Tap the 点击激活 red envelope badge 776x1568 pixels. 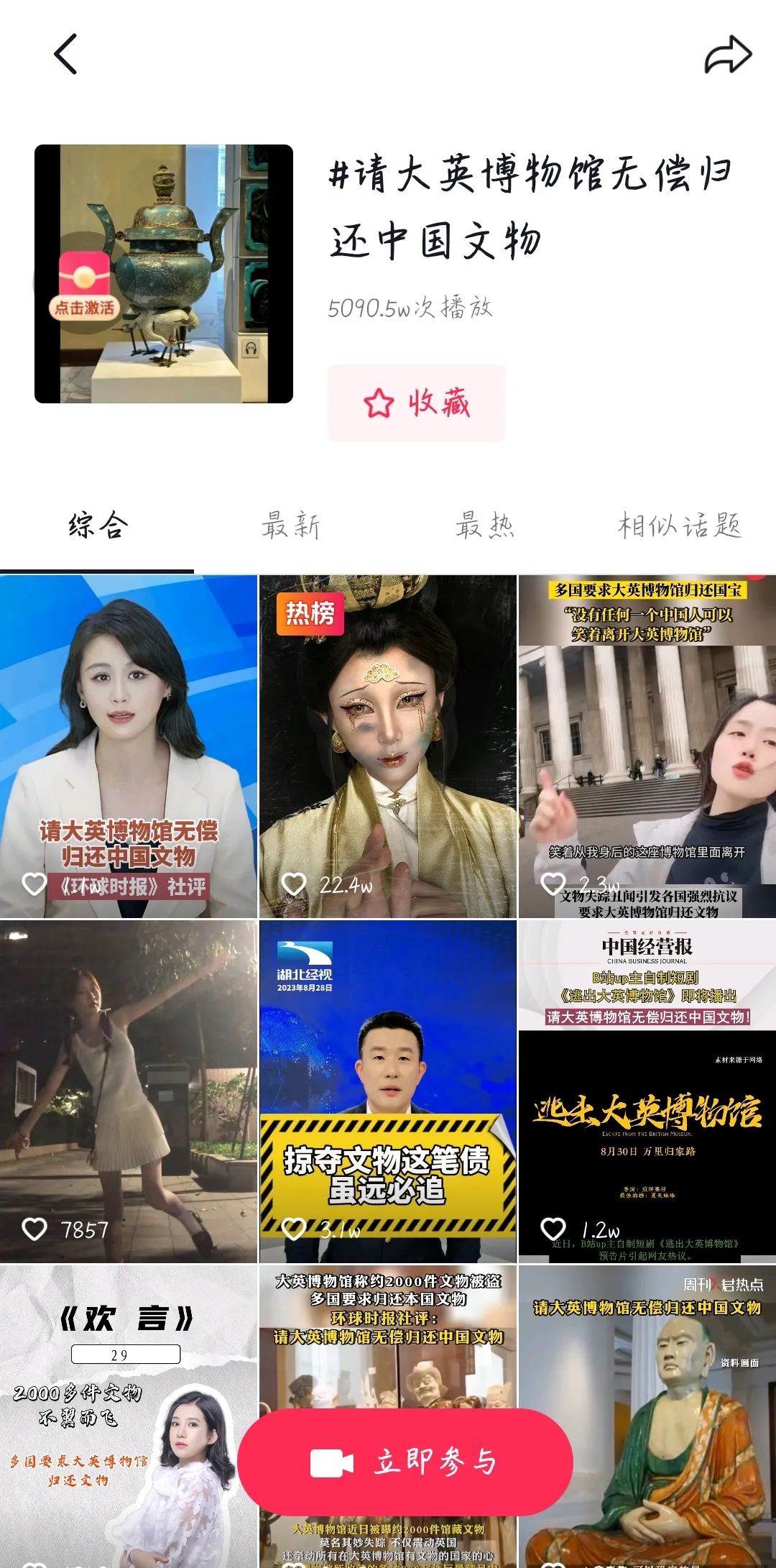[83, 285]
